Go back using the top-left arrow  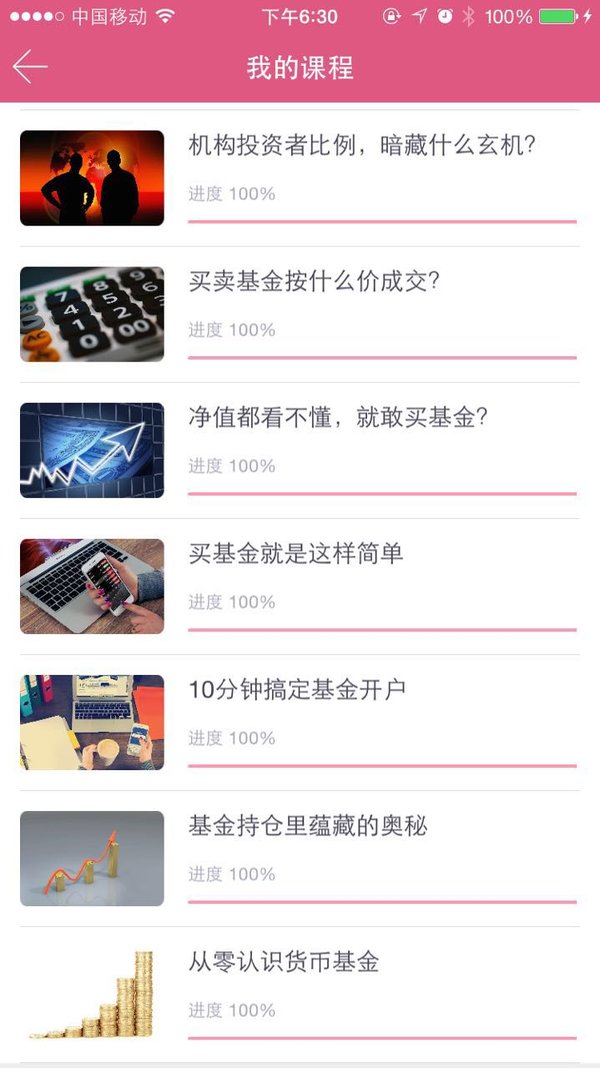pyautogui.click(x=30, y=67)
